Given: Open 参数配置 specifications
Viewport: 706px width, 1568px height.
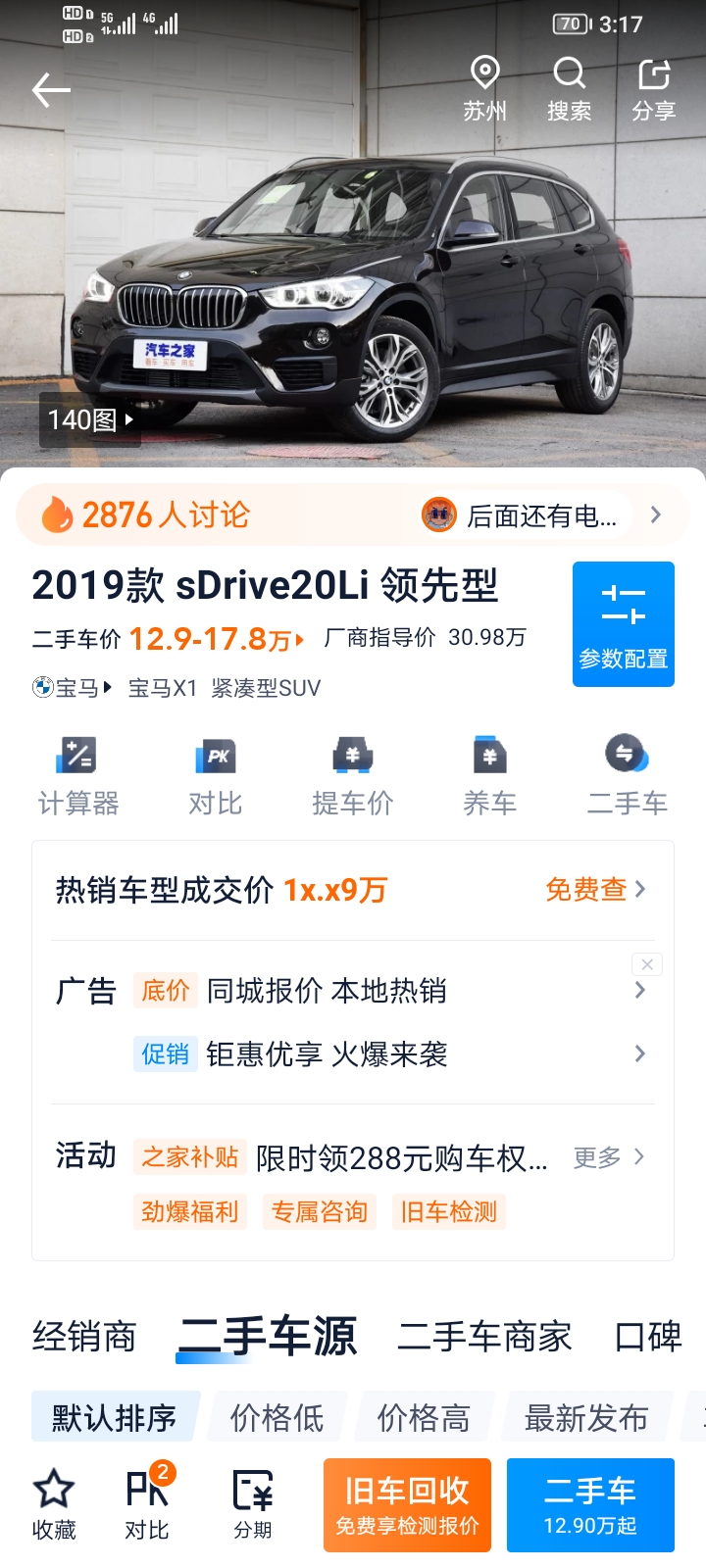Looking at the screenshot, I should click(x=624, y=624).
